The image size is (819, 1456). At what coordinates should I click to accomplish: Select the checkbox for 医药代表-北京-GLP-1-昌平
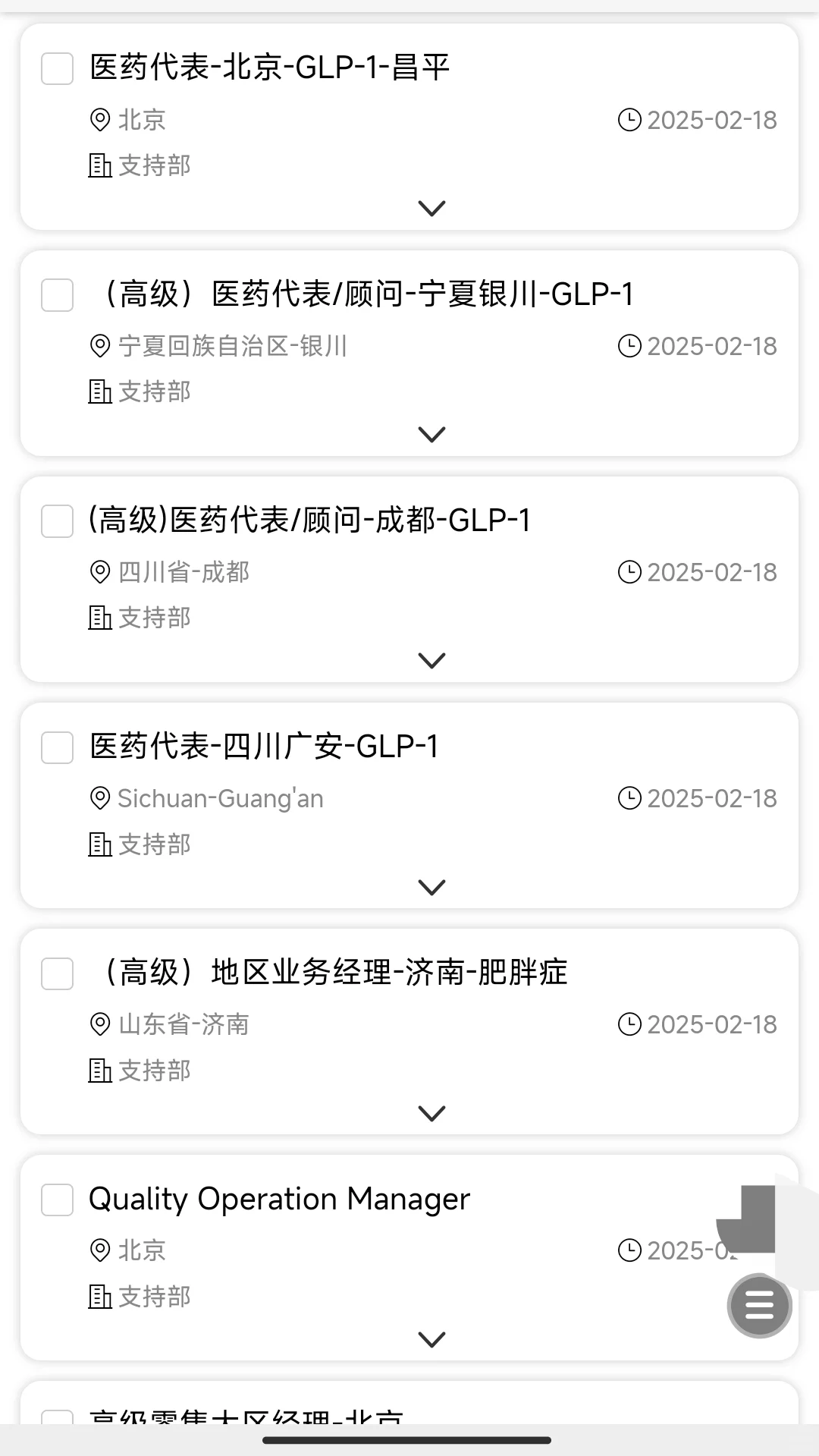click(57, 68)
